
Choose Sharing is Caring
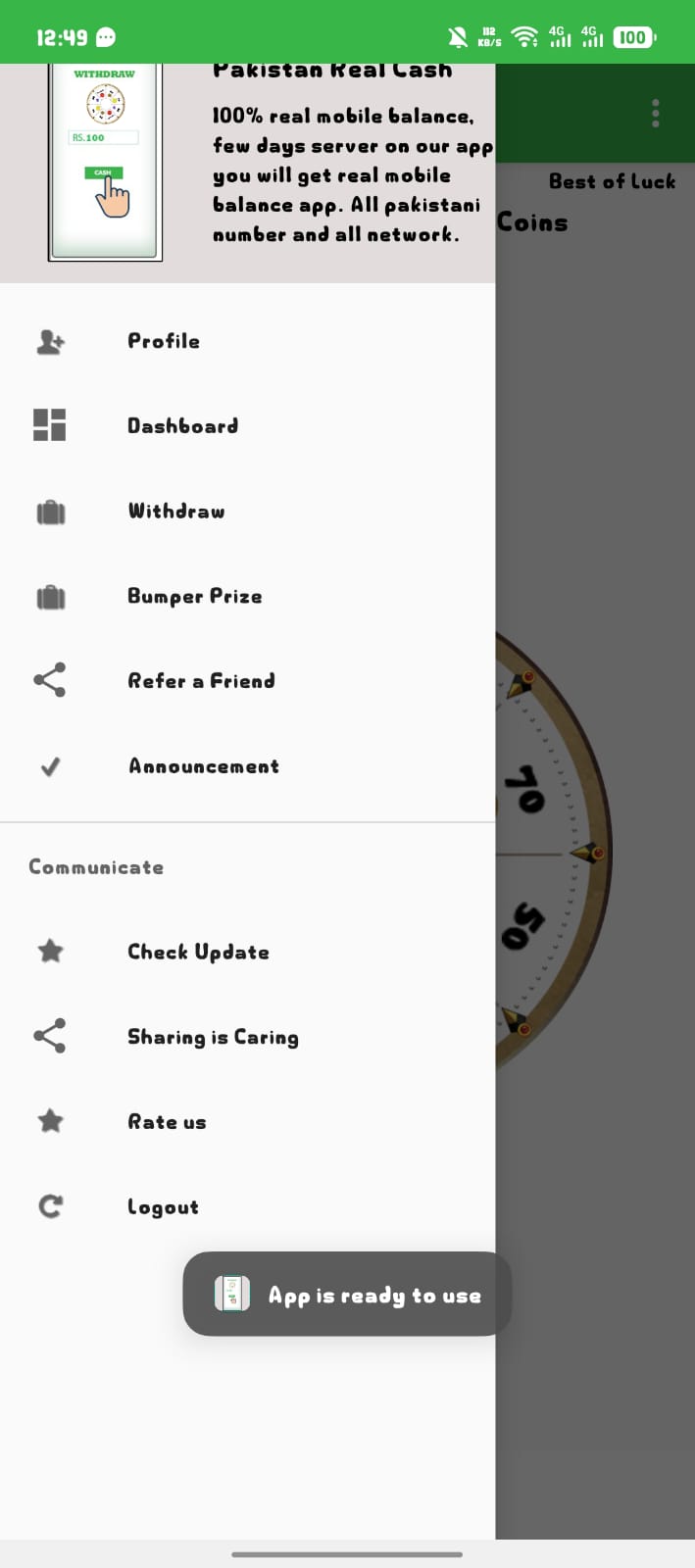click(213, 1037)
